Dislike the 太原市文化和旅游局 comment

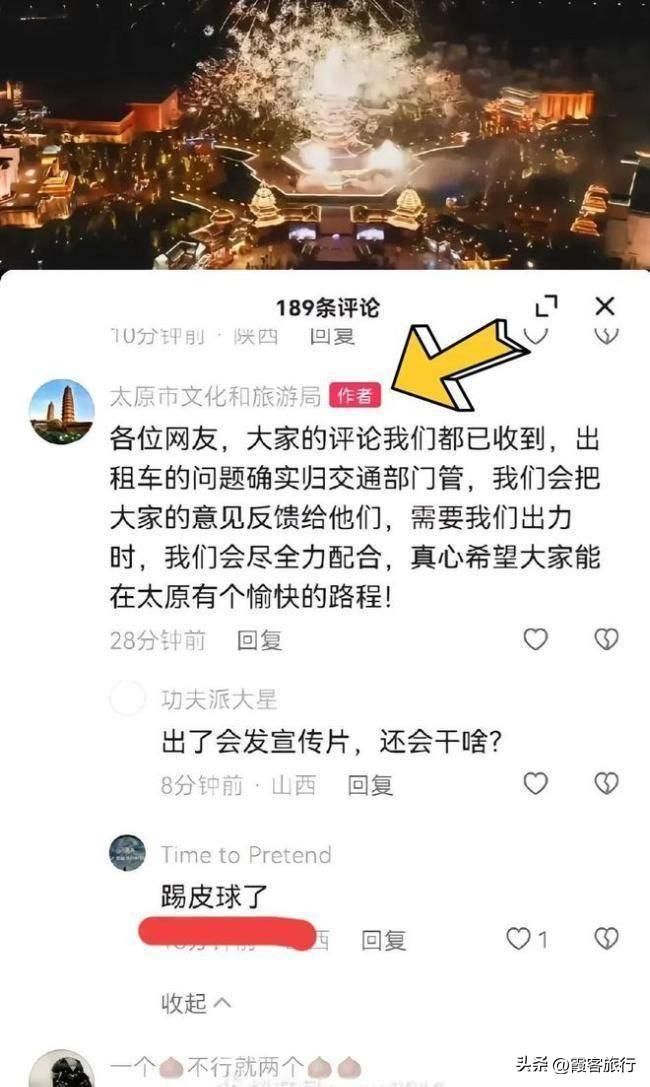point(606,639)
